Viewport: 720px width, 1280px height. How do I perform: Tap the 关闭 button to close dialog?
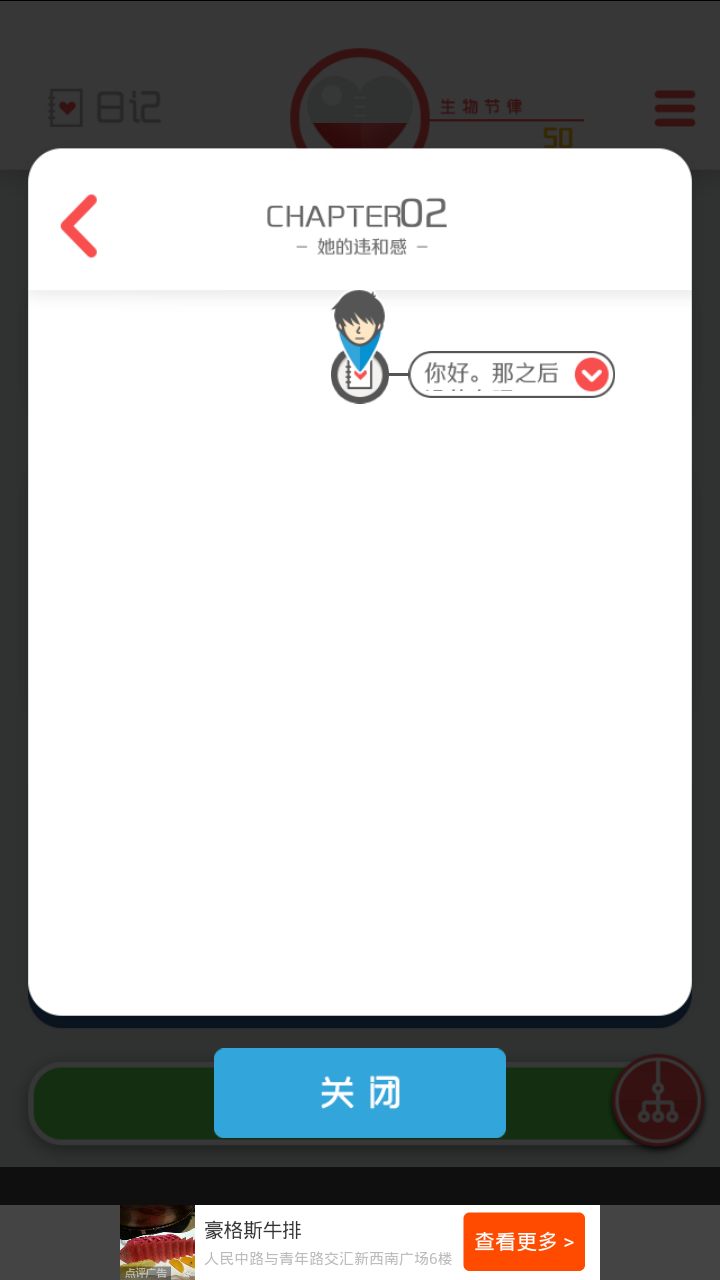coord(360,1093)
